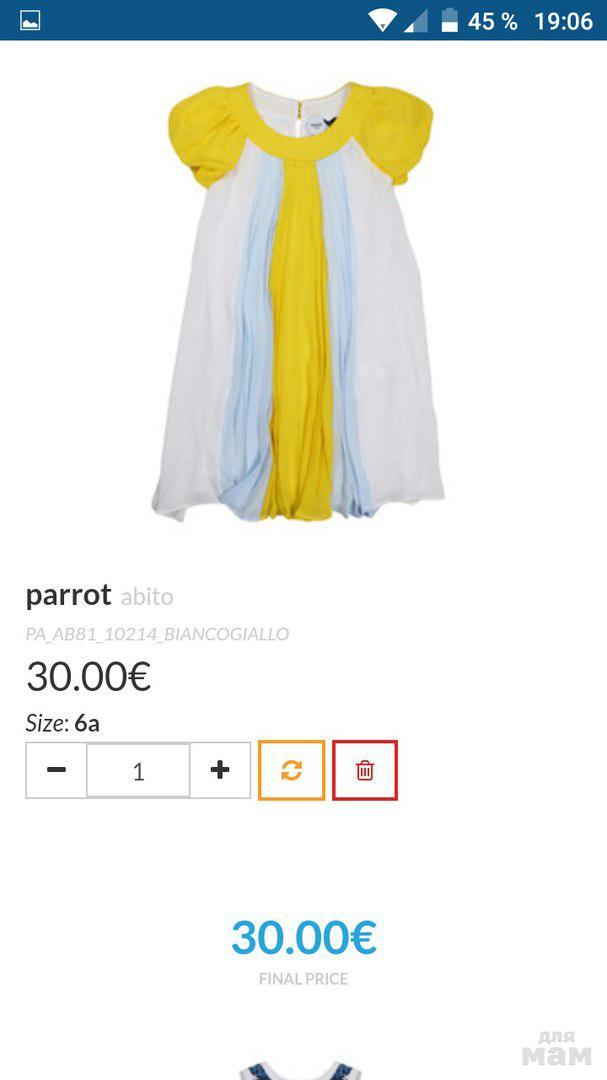This screenshot has width=607, height=1080.
Task: Open the parrot dress product image
Action: pyautogui.click(x=302, y=300)
